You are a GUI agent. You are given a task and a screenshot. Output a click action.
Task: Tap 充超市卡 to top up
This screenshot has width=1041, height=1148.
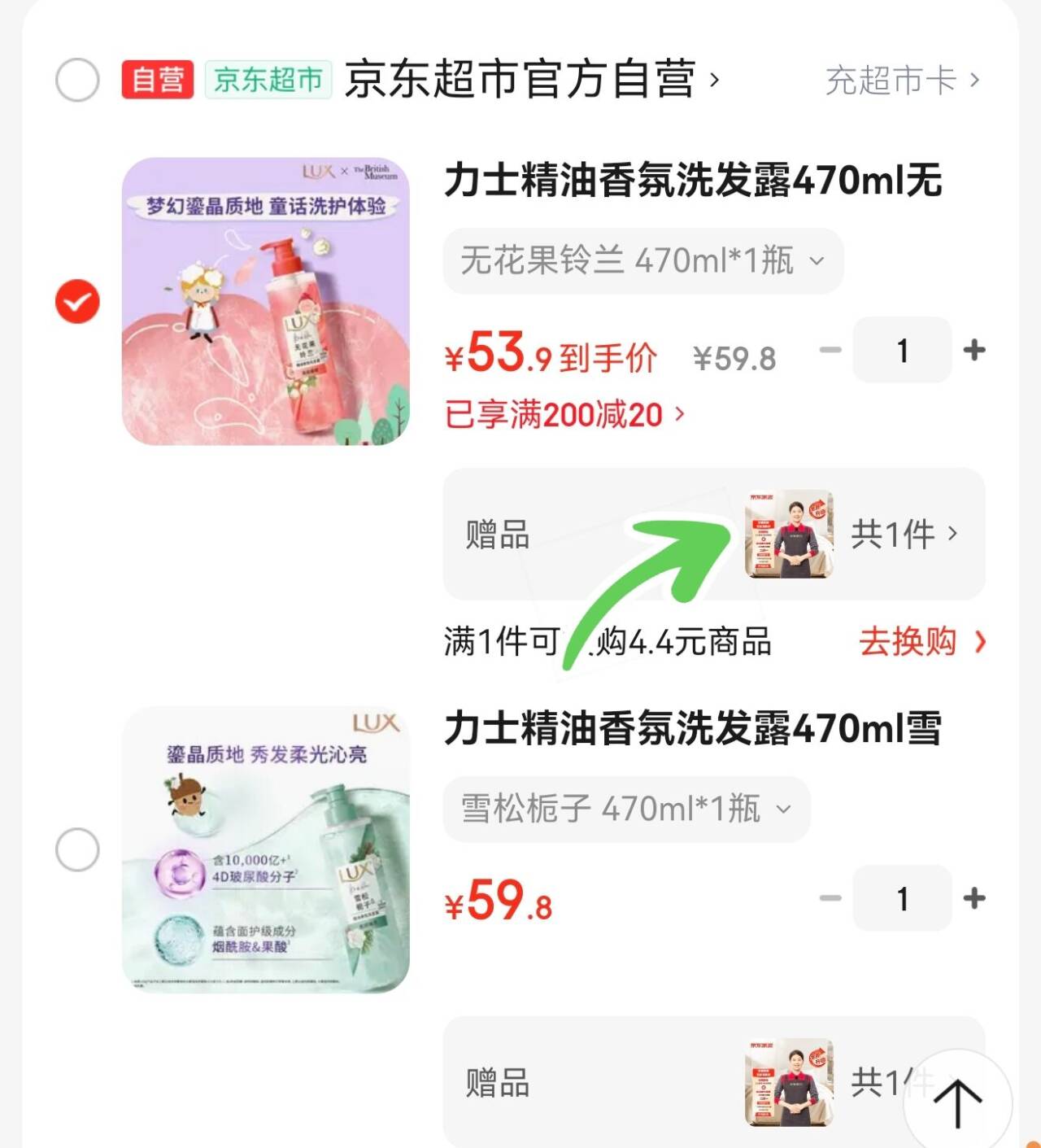902,80
